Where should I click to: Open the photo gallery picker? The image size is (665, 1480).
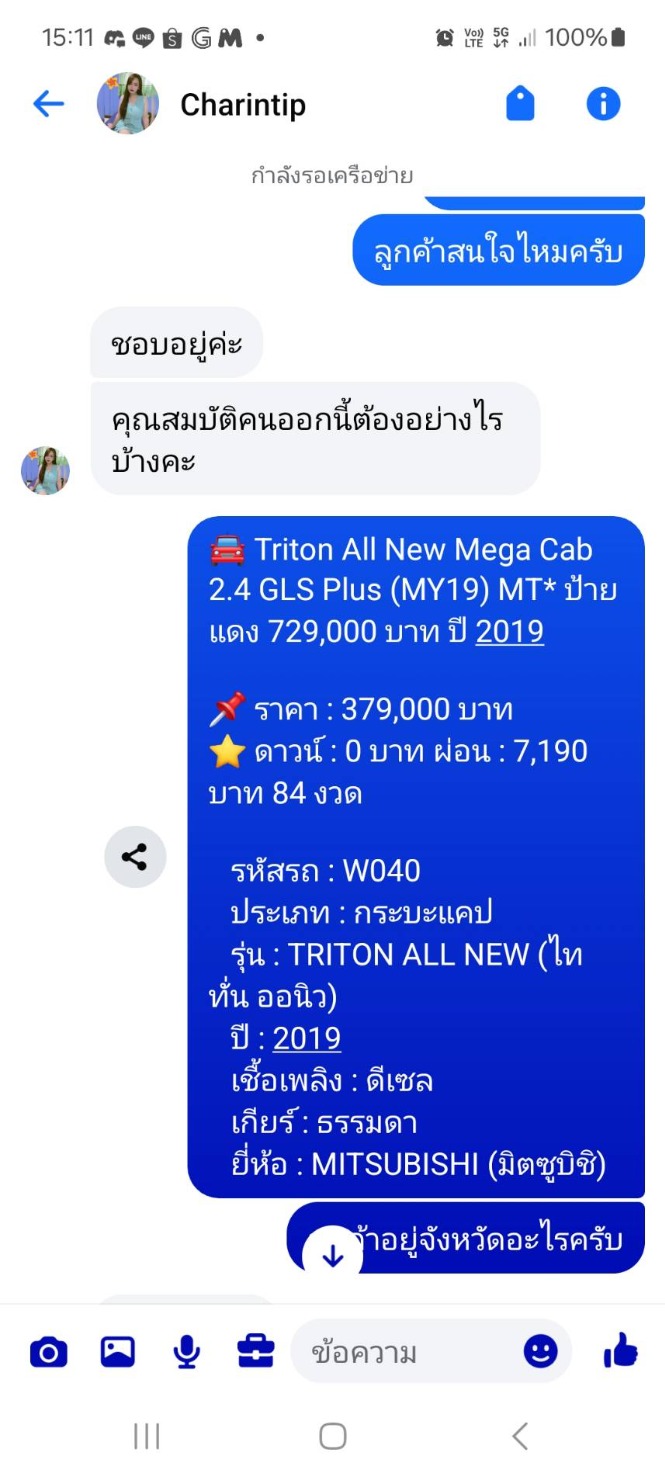point(118,1353)
